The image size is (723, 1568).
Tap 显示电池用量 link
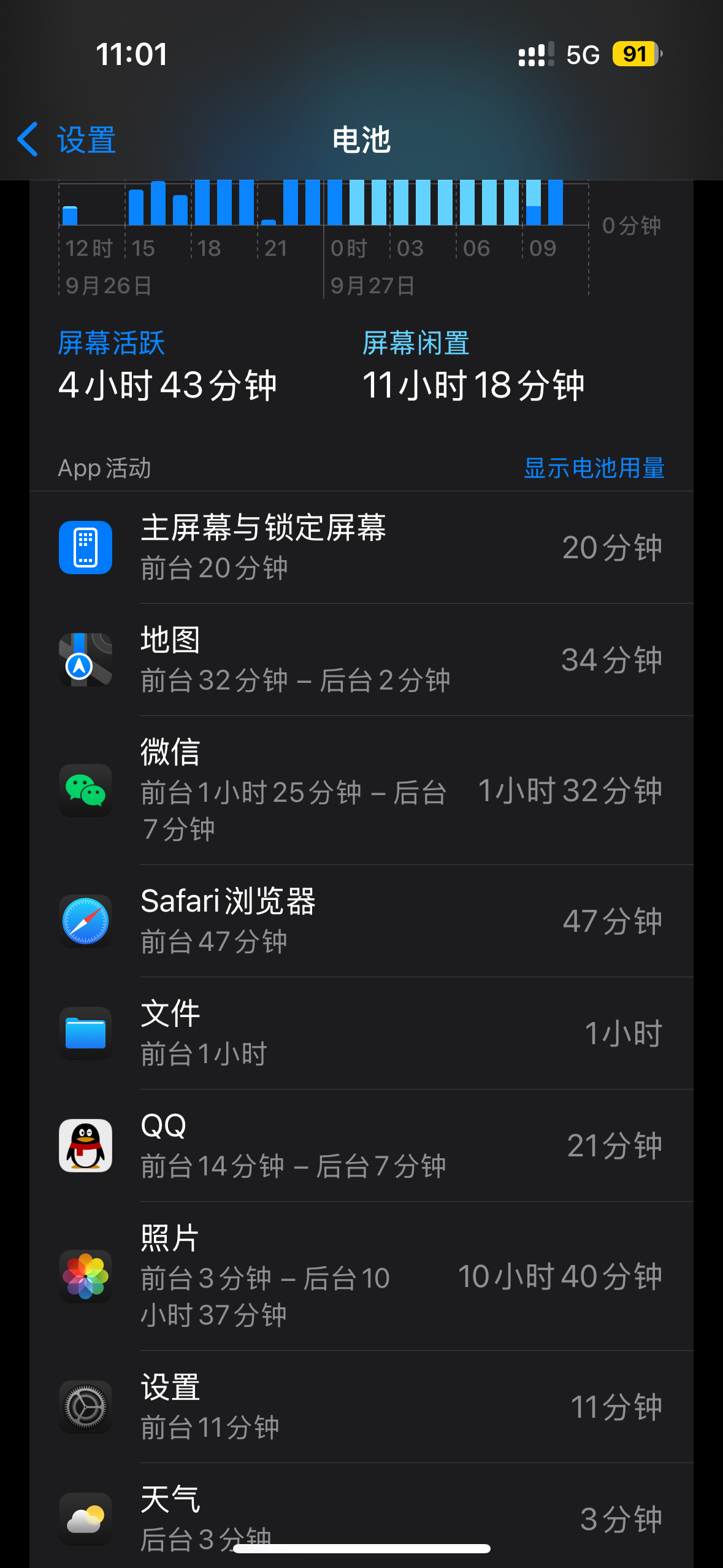pyautogui.click(x=594, y=468)
